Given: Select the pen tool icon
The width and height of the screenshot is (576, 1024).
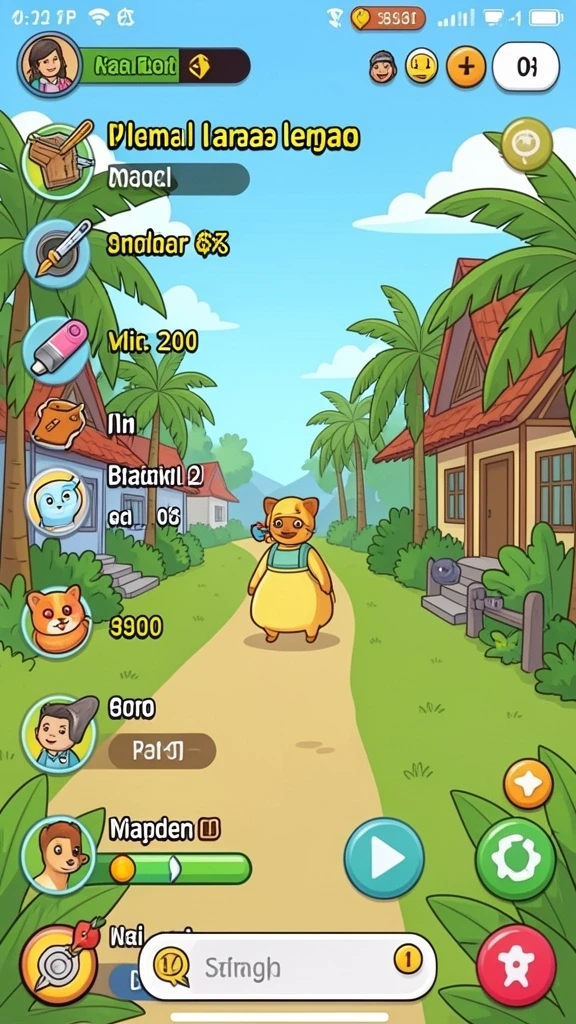Looking at the screenshot, I should point(58,253).
